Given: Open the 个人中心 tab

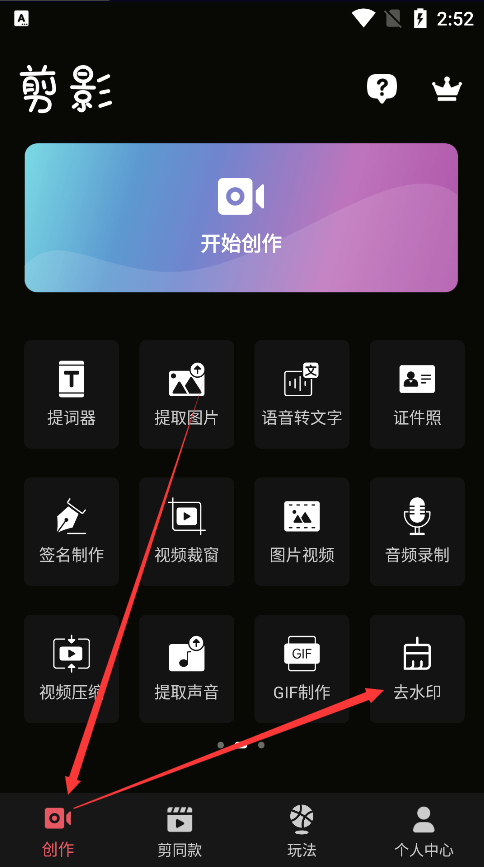Looking at the screenshot, I should (x=424, y=831).
